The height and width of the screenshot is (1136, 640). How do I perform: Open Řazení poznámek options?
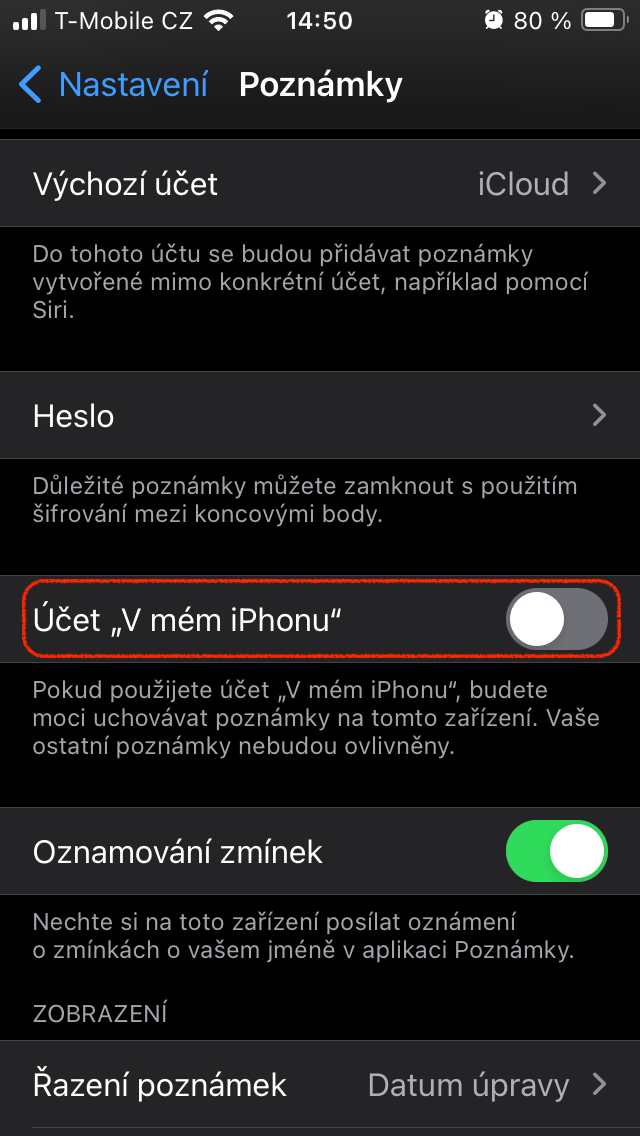pyautogui.click(x=320, y=1085)
